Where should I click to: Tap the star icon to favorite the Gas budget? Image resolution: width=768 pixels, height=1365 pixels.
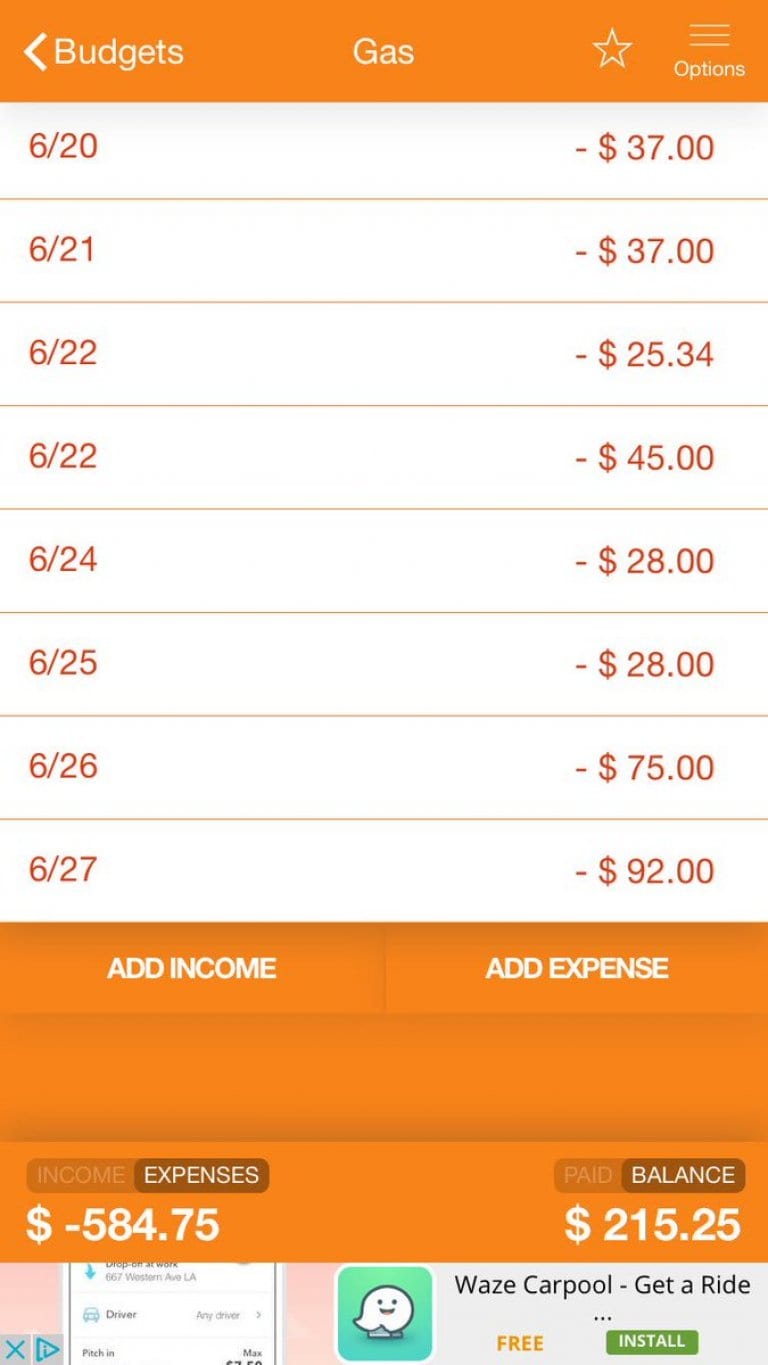click(x=613, y=48)
